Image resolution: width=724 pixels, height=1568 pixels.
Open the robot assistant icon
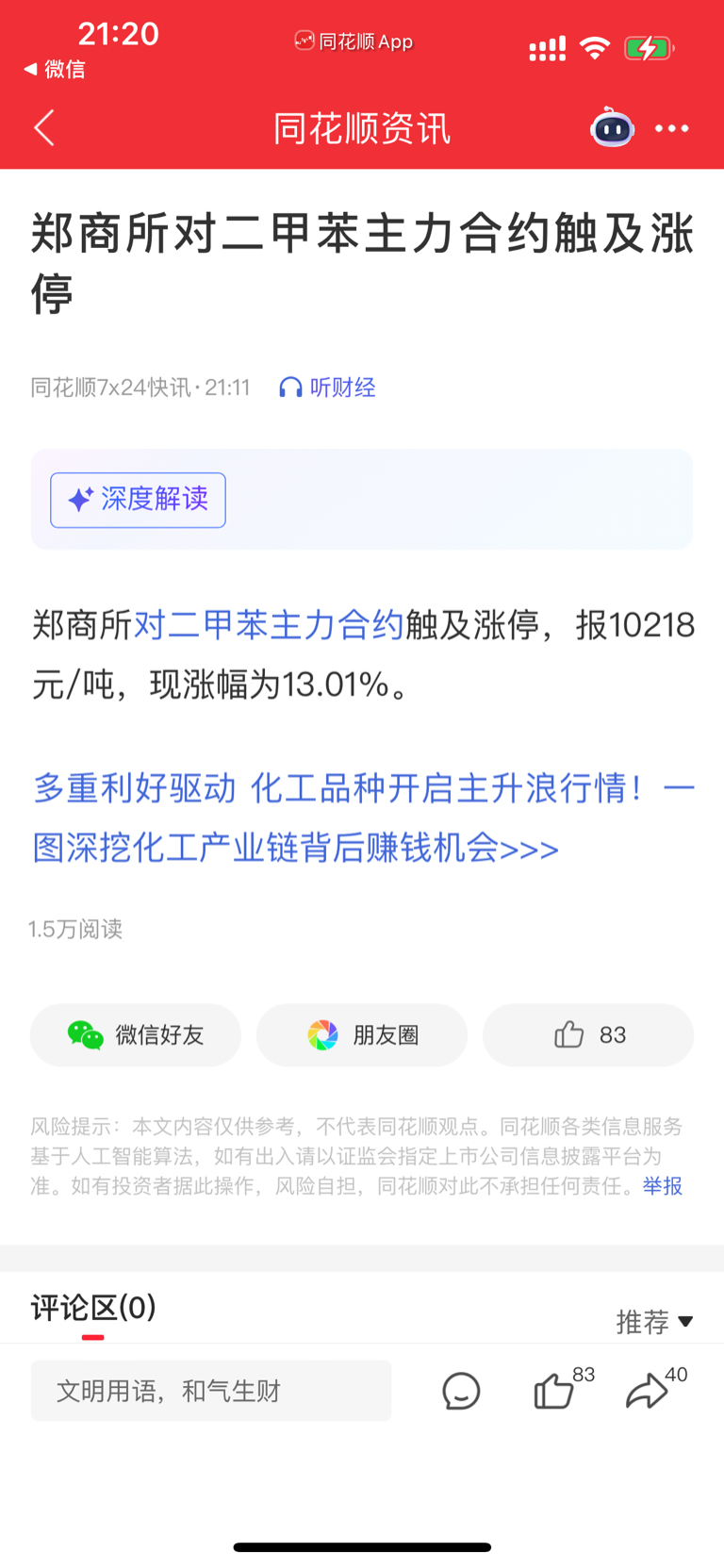pos(612,127)
